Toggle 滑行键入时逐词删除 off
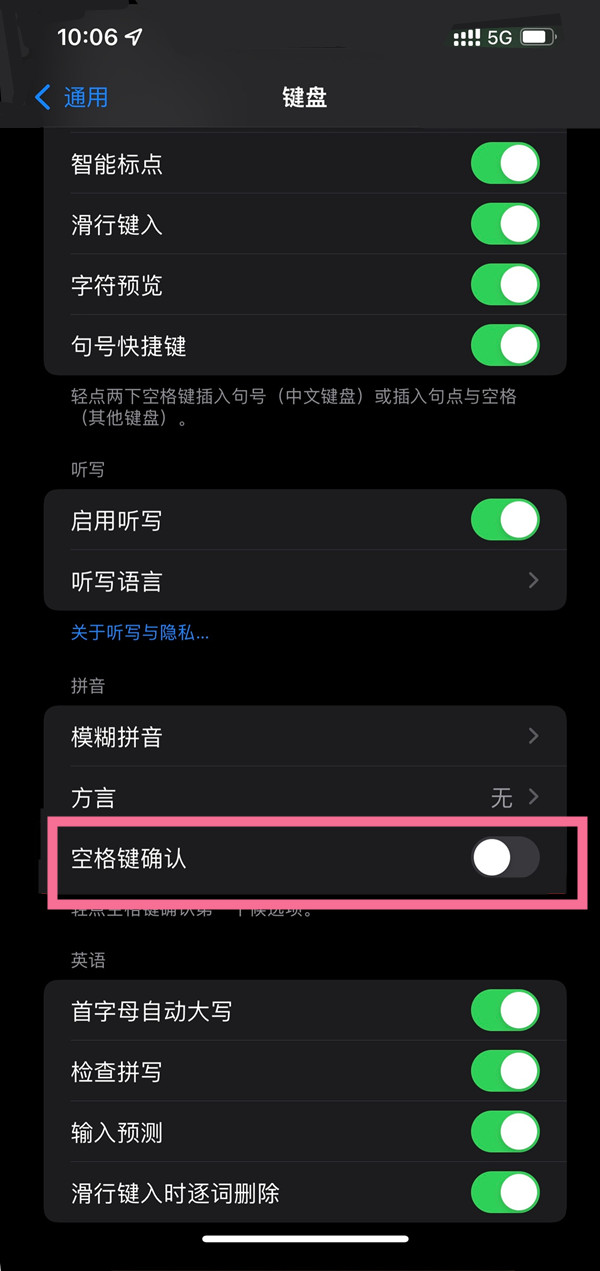 505,1193
